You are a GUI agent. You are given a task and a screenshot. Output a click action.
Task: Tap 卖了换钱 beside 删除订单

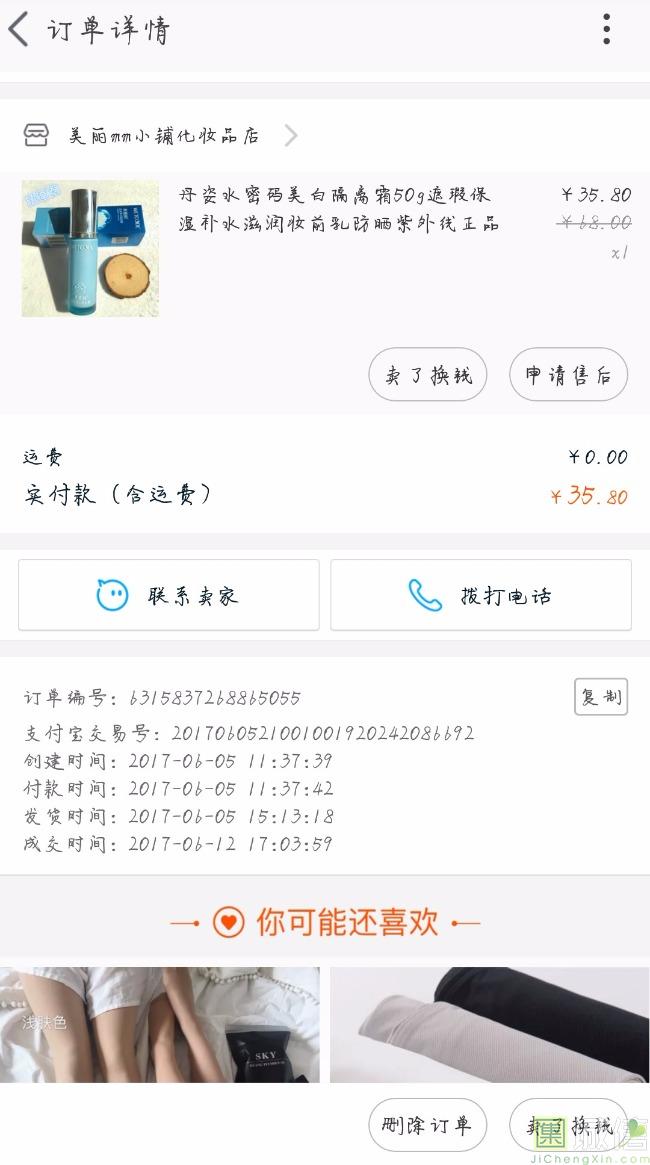568,1125
